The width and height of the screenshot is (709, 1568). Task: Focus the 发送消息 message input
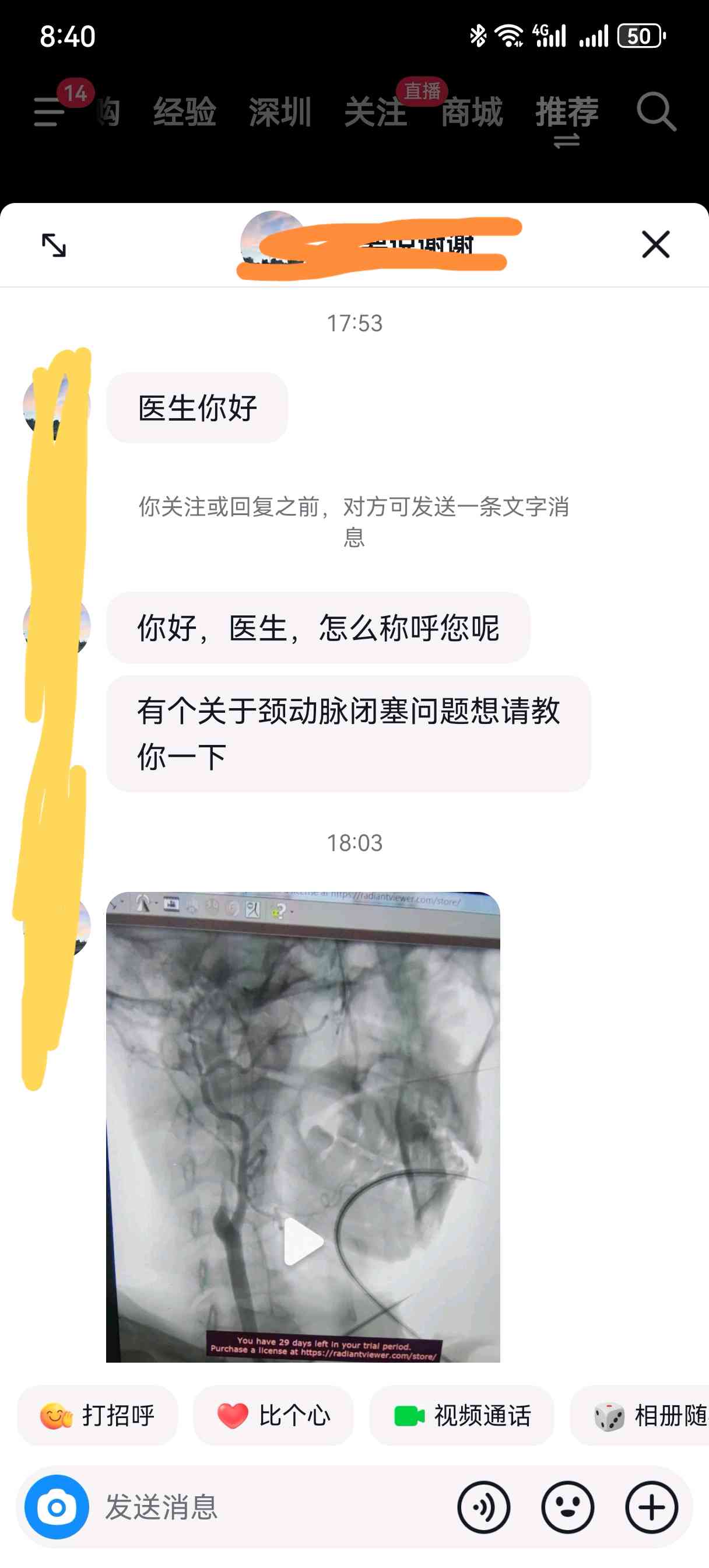tap(268, 1507)
